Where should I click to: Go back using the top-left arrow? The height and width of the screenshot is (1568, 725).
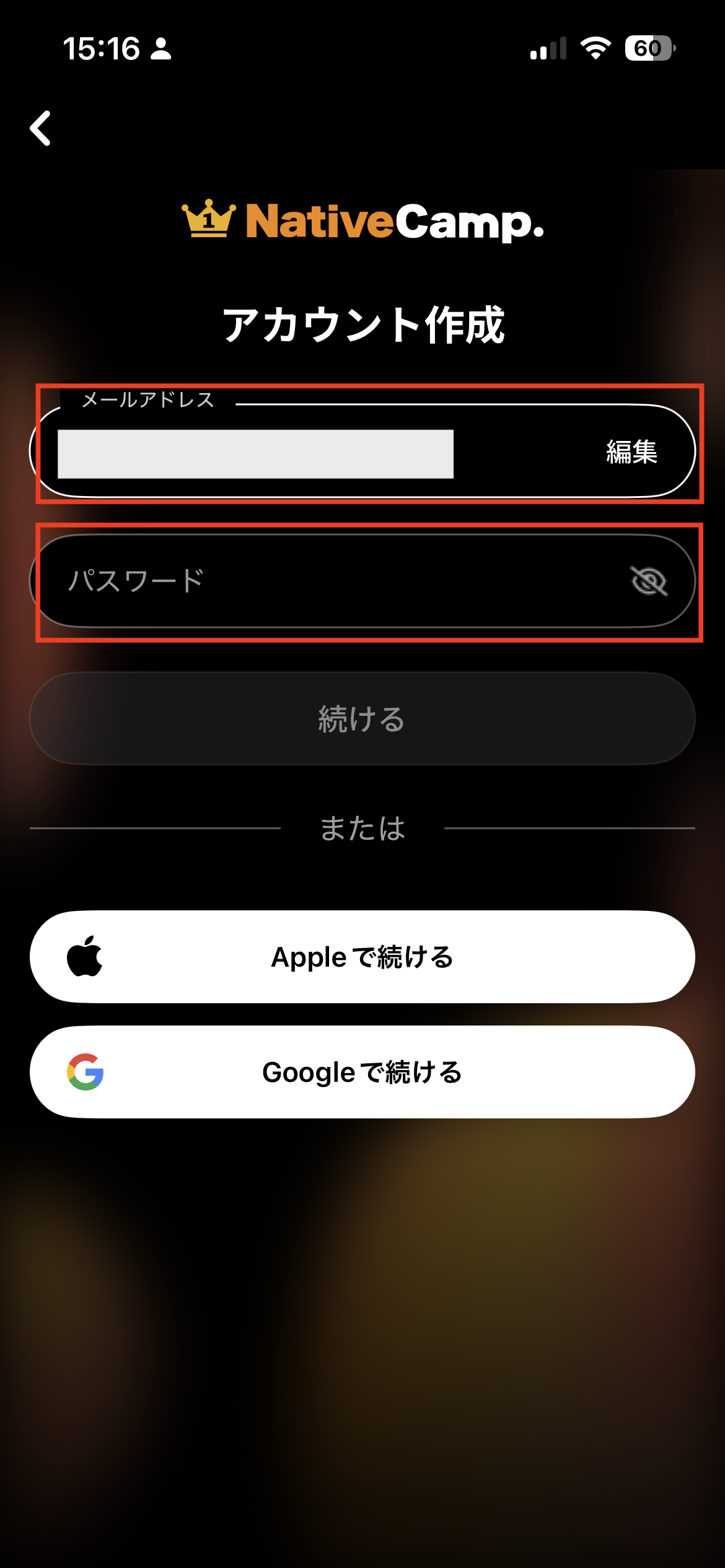(41, 128)
